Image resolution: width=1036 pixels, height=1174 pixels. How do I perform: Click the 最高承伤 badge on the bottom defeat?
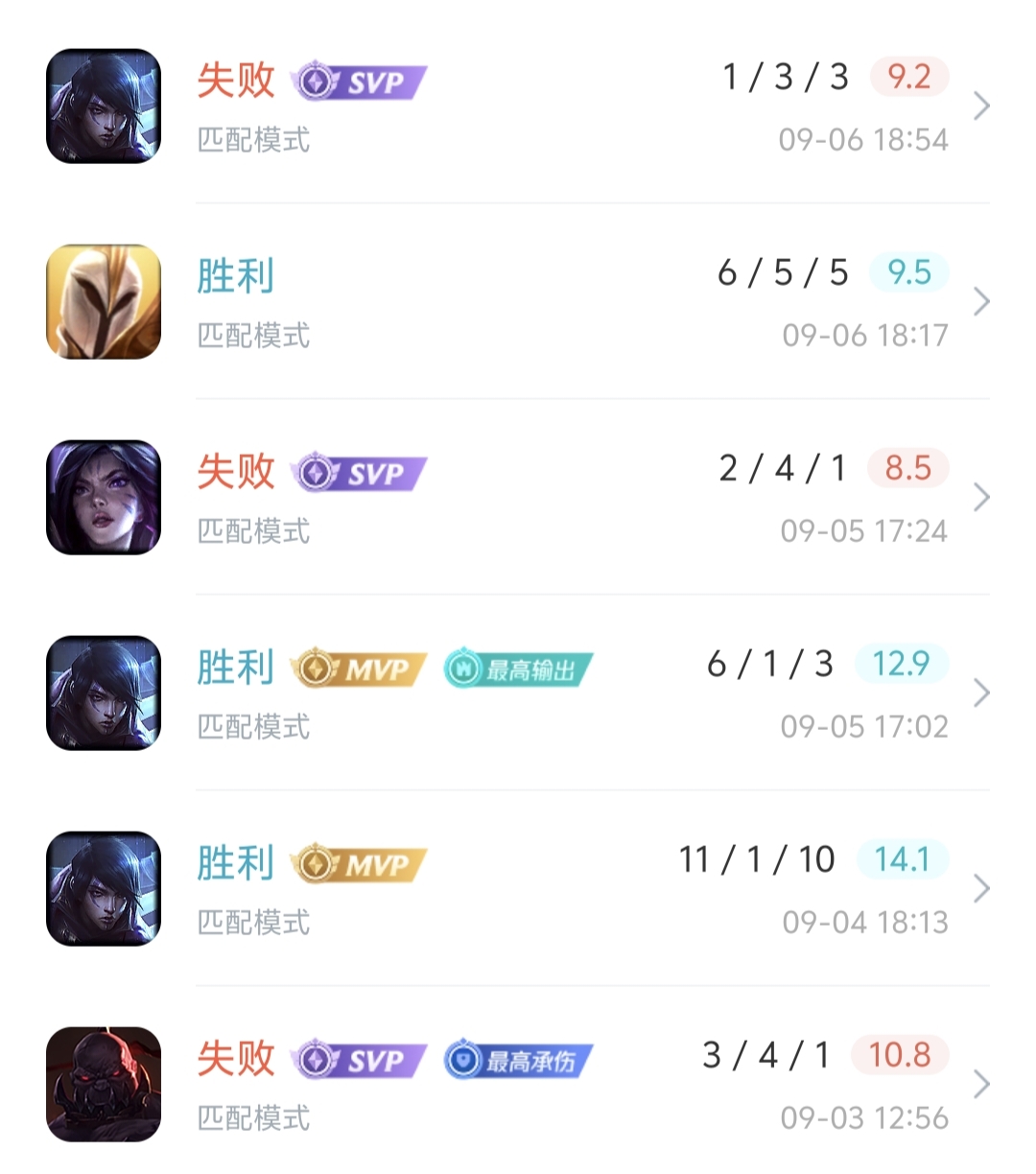(518, 1059)
